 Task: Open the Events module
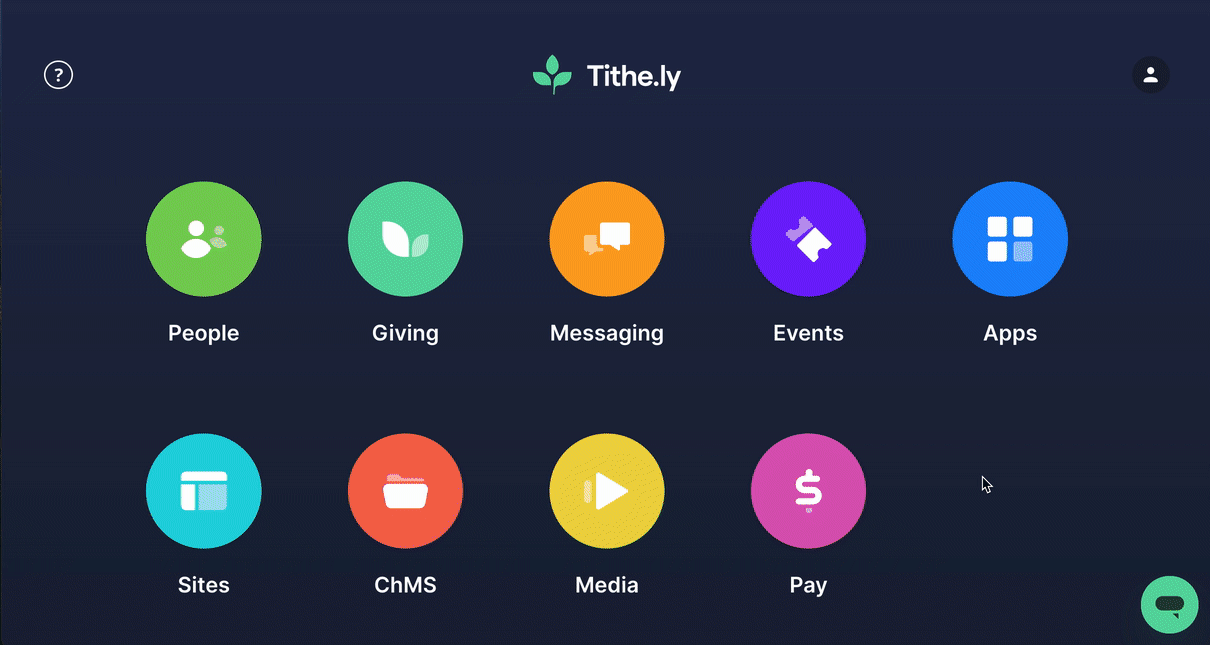808,240
